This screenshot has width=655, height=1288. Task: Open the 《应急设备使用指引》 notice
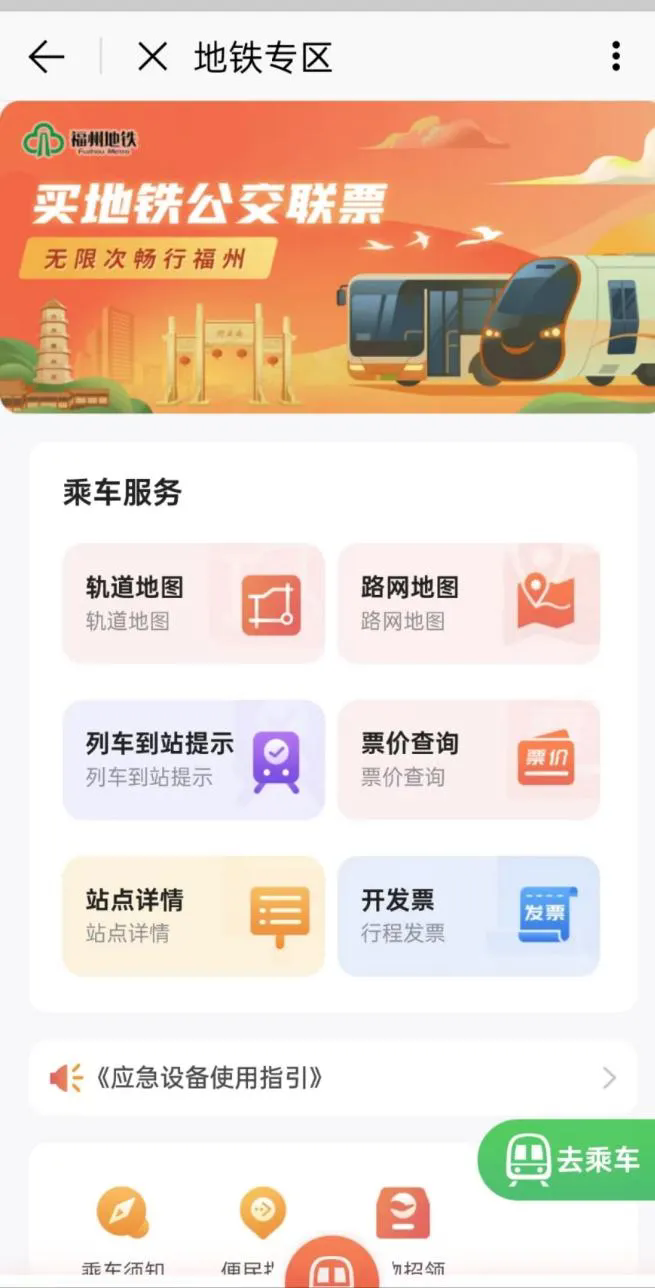coord(332,1078)
